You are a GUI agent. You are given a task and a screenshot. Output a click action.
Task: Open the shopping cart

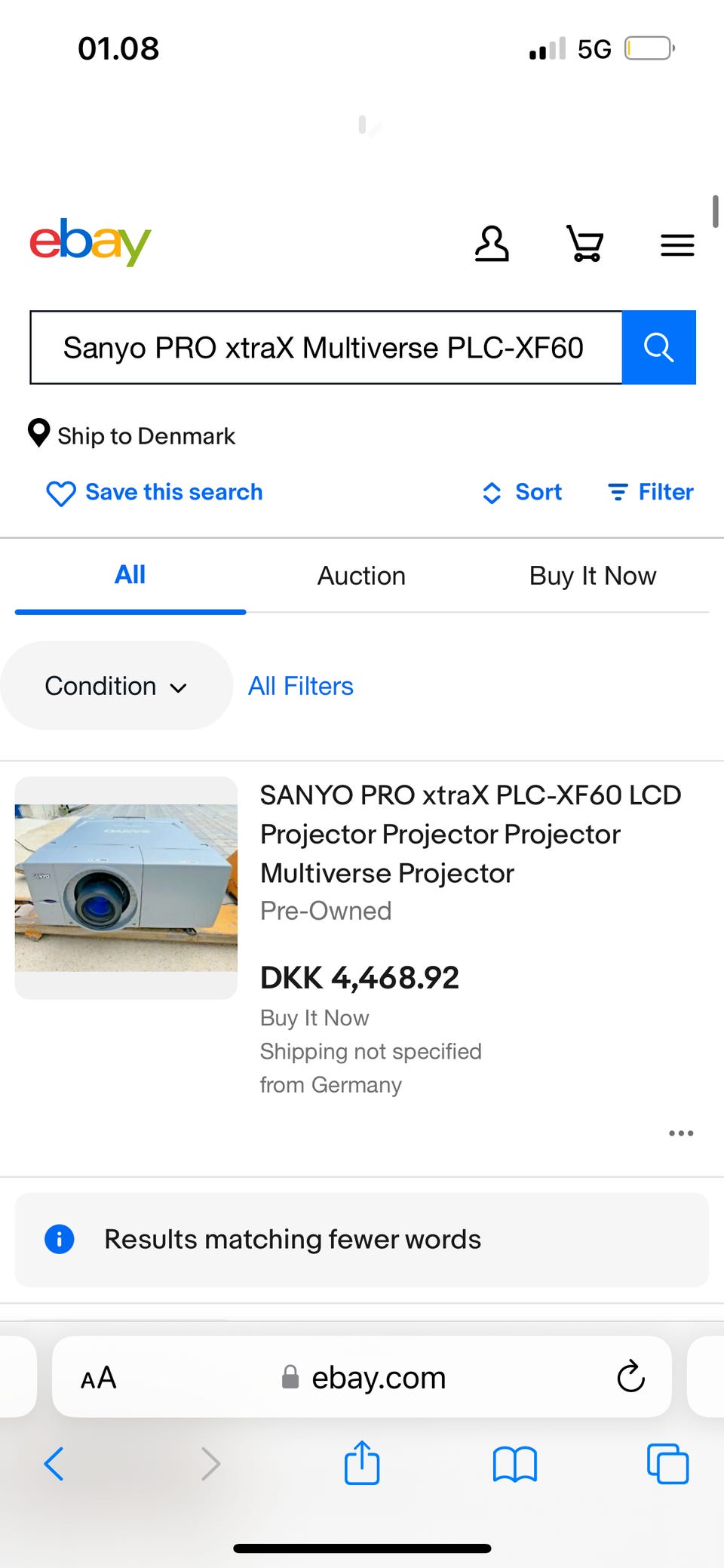(x=585, y=244)
